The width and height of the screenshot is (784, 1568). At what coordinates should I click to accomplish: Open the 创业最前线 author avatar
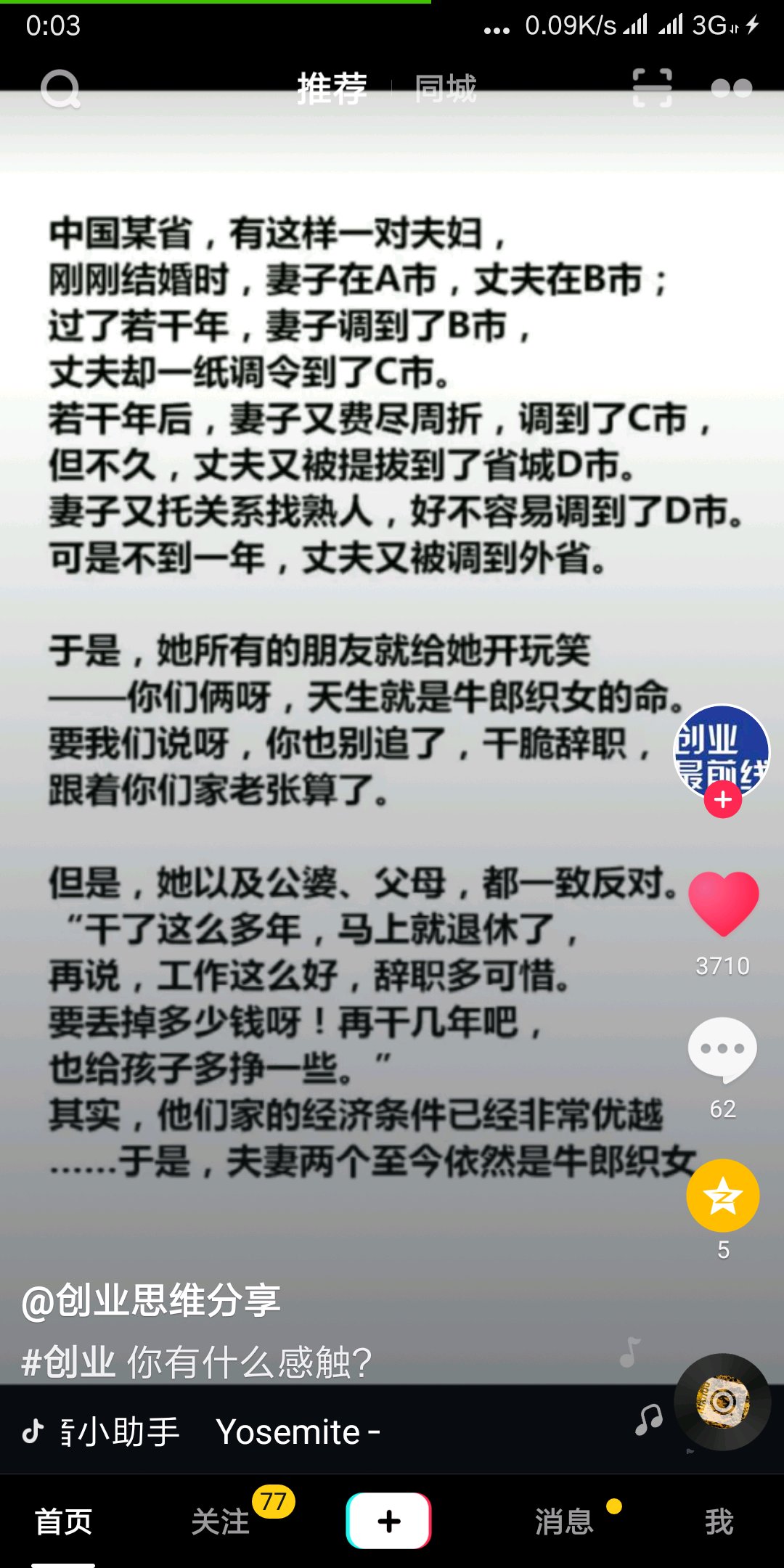tap(722, 752)
